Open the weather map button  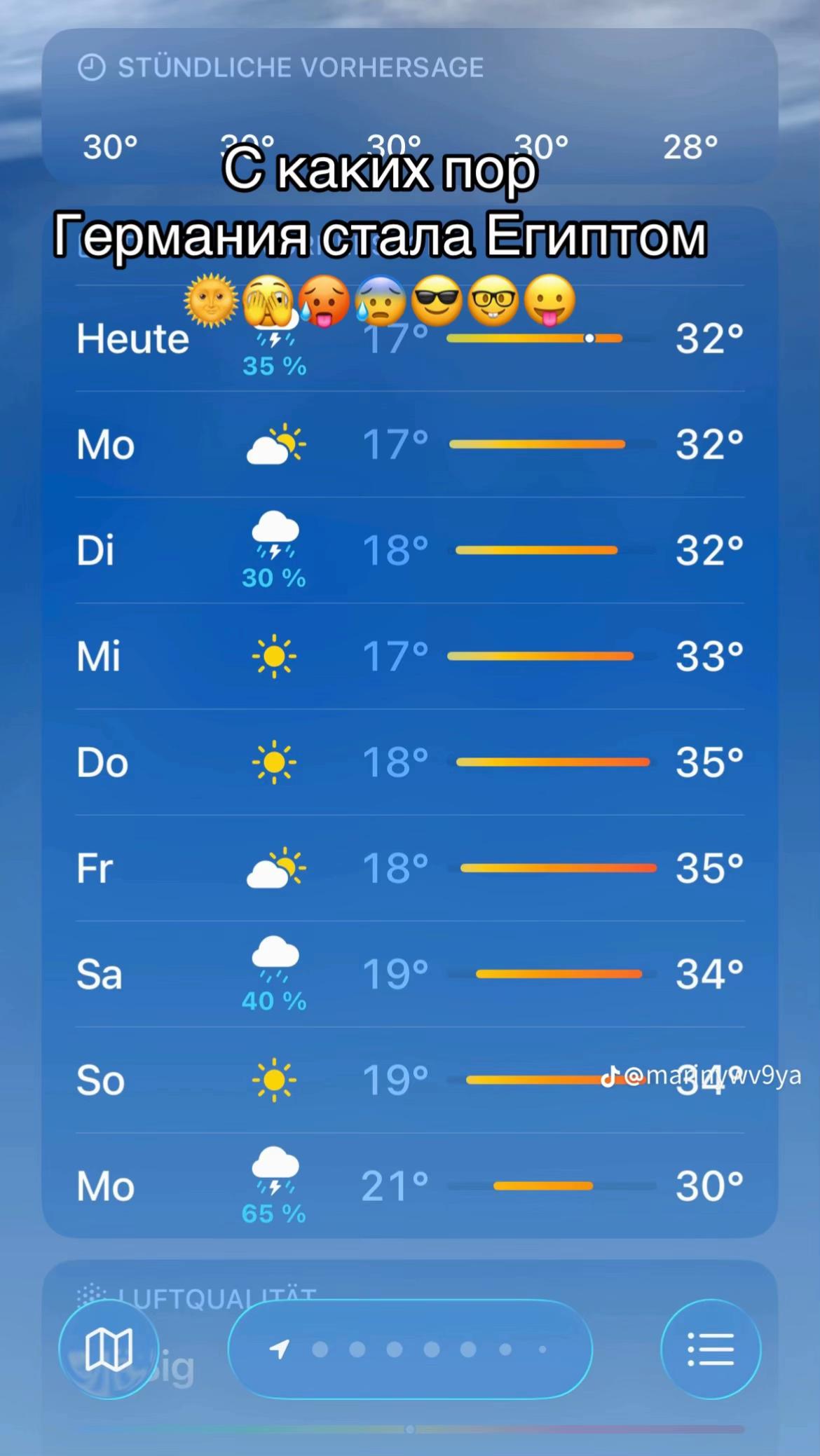pos(109,1349)
